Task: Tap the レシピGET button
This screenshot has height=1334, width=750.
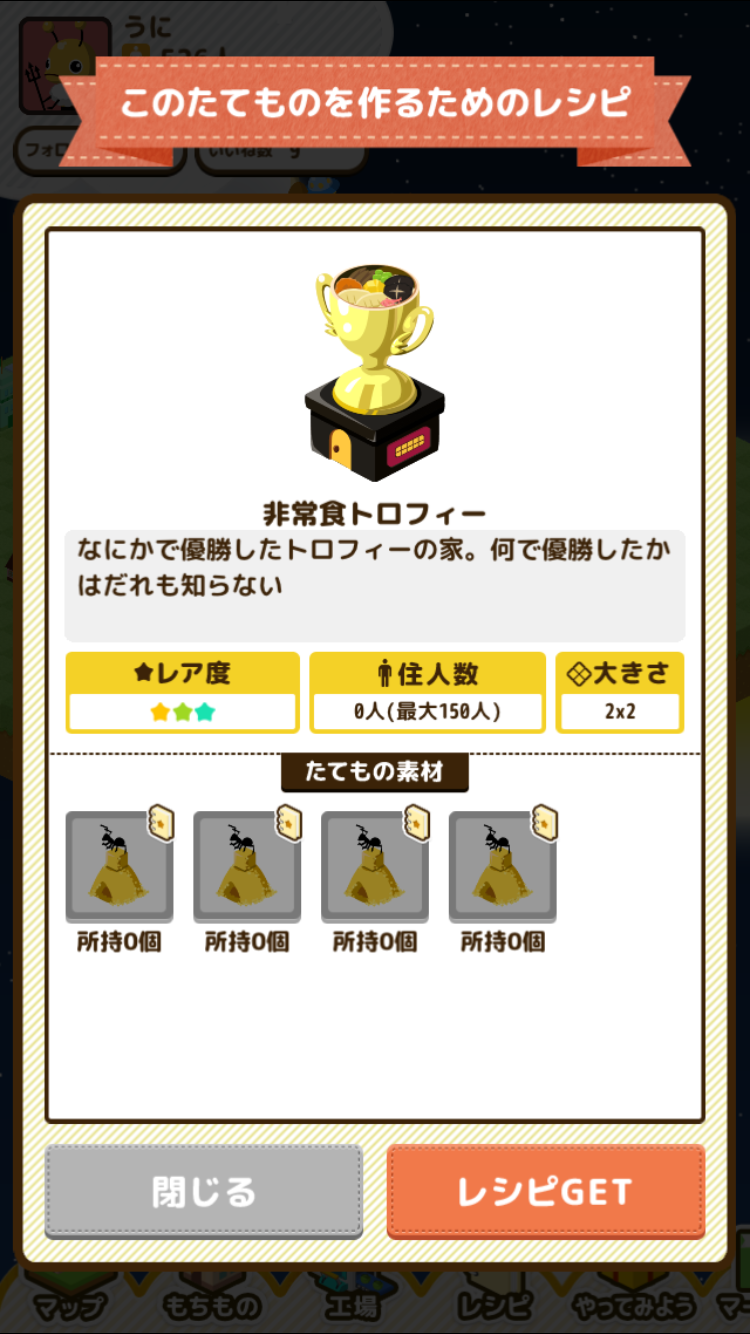Action: click(x=545, y=1191)
